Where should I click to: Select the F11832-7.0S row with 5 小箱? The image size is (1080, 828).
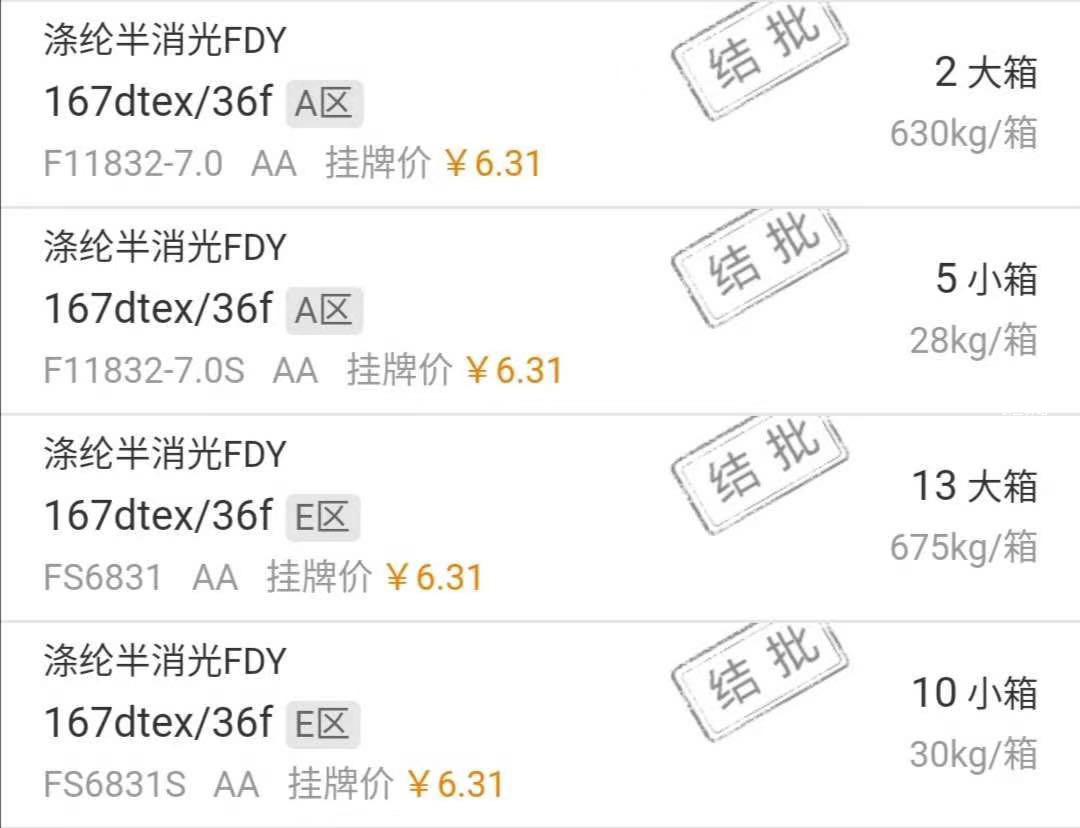coord(540,310)
